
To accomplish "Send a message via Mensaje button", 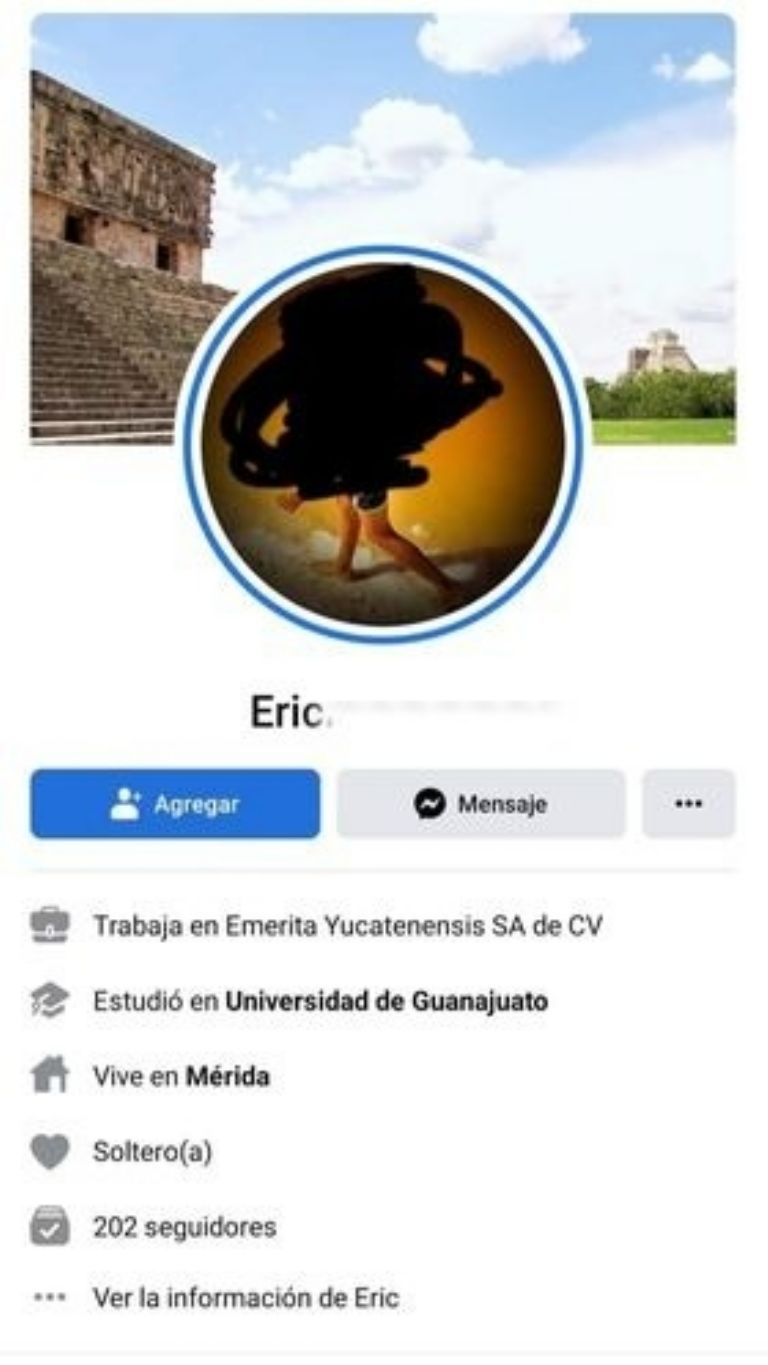I will coord(481,804).
